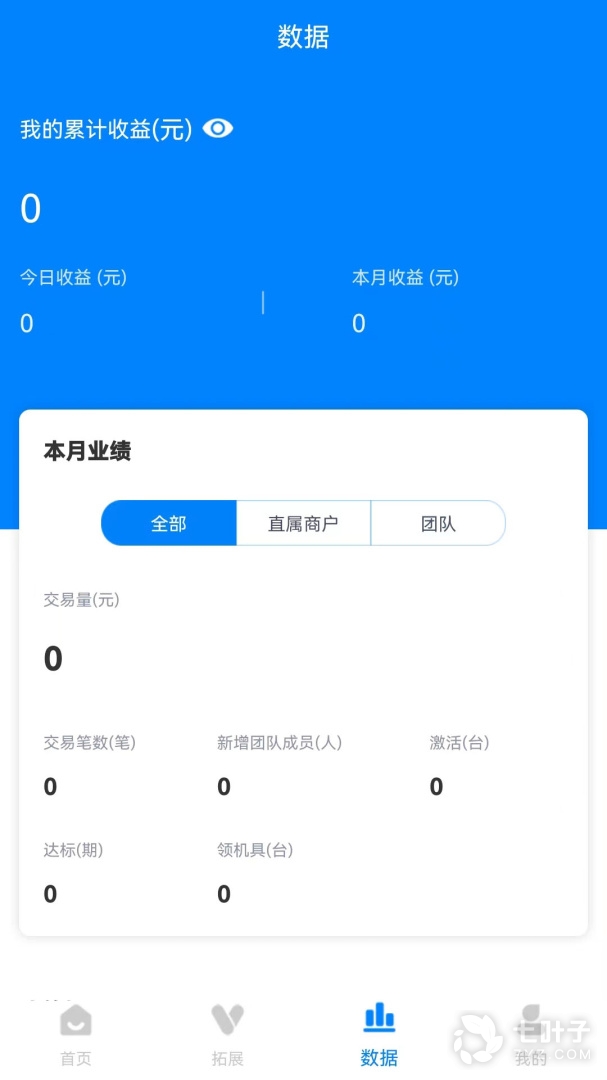Image resolution: width=607 pixels, height=1080 pixels.
Task: Open the 我的 tab
Action: [531, 1035]
